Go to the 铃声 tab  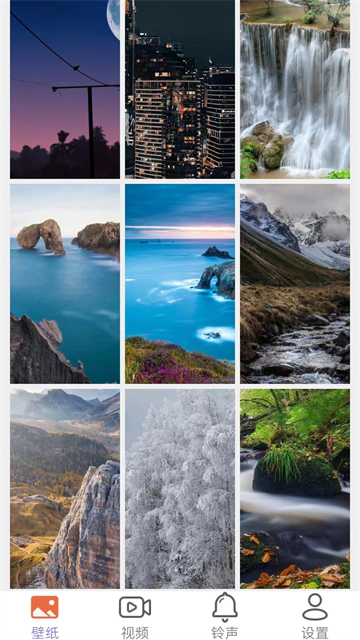coord(225,616)
